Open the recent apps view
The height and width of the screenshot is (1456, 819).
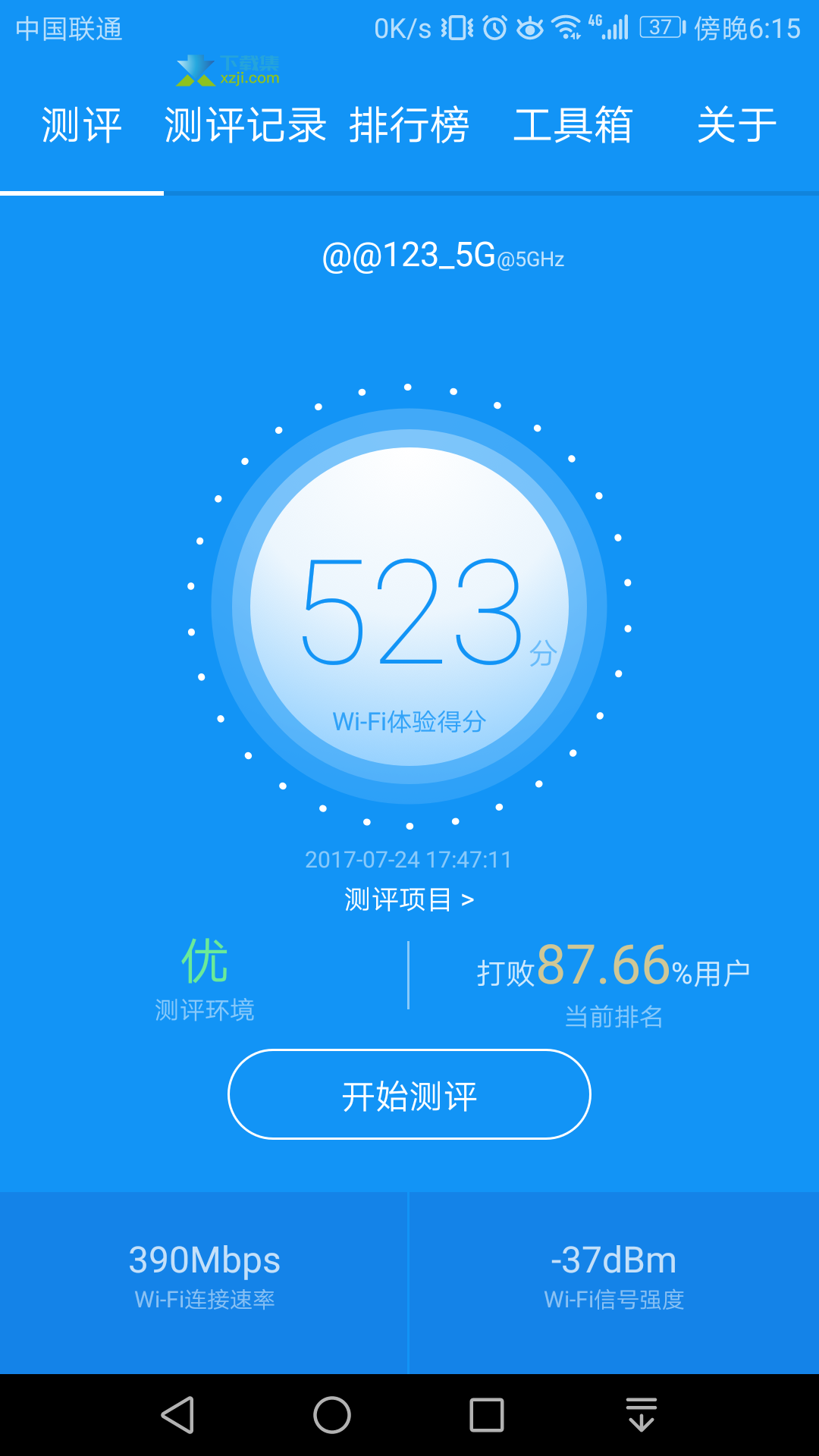coord(487,1415)
